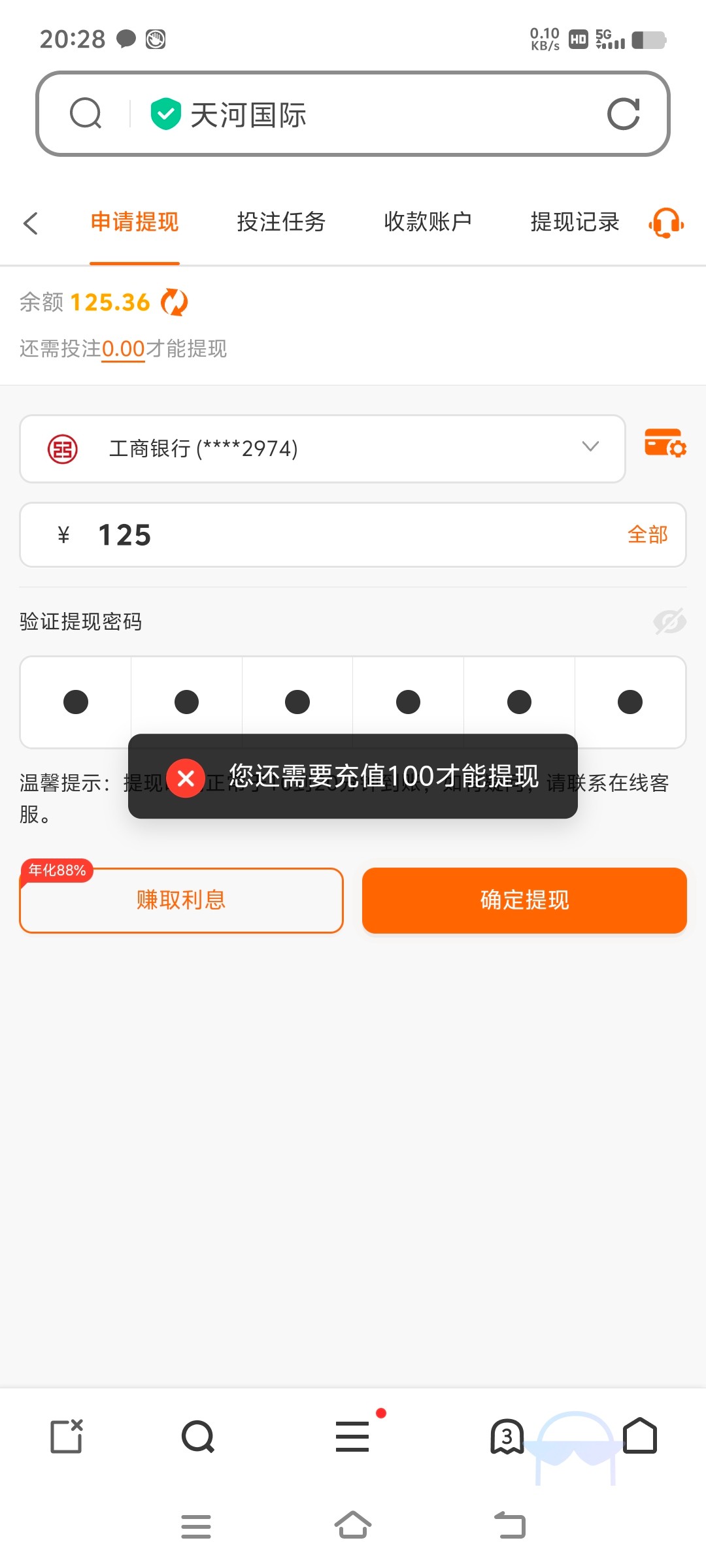
Task: Expand the 工商银行 account dropdown
Action: (322, 449)
